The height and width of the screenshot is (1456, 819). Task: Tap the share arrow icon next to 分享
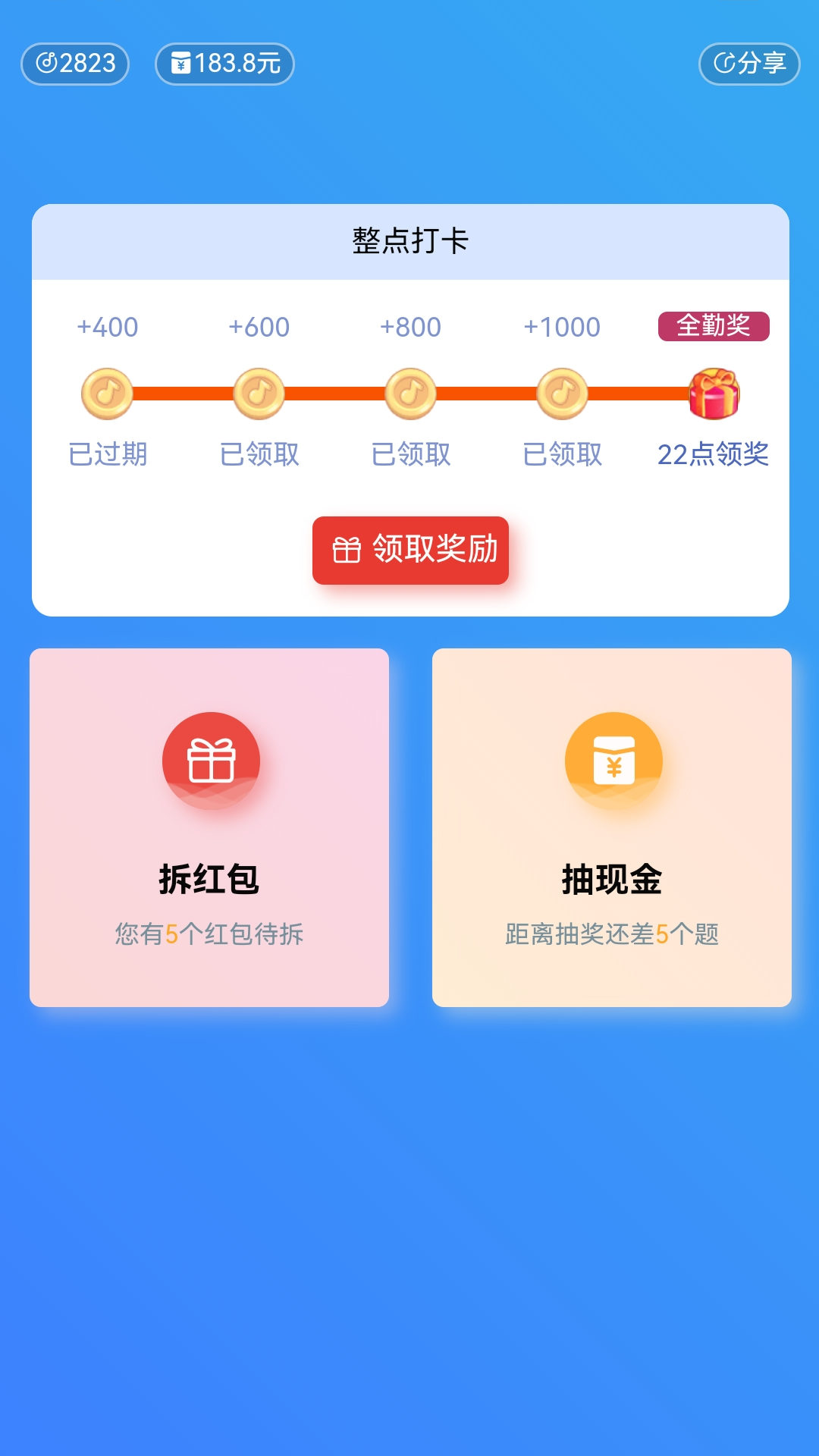pos(724,65)
